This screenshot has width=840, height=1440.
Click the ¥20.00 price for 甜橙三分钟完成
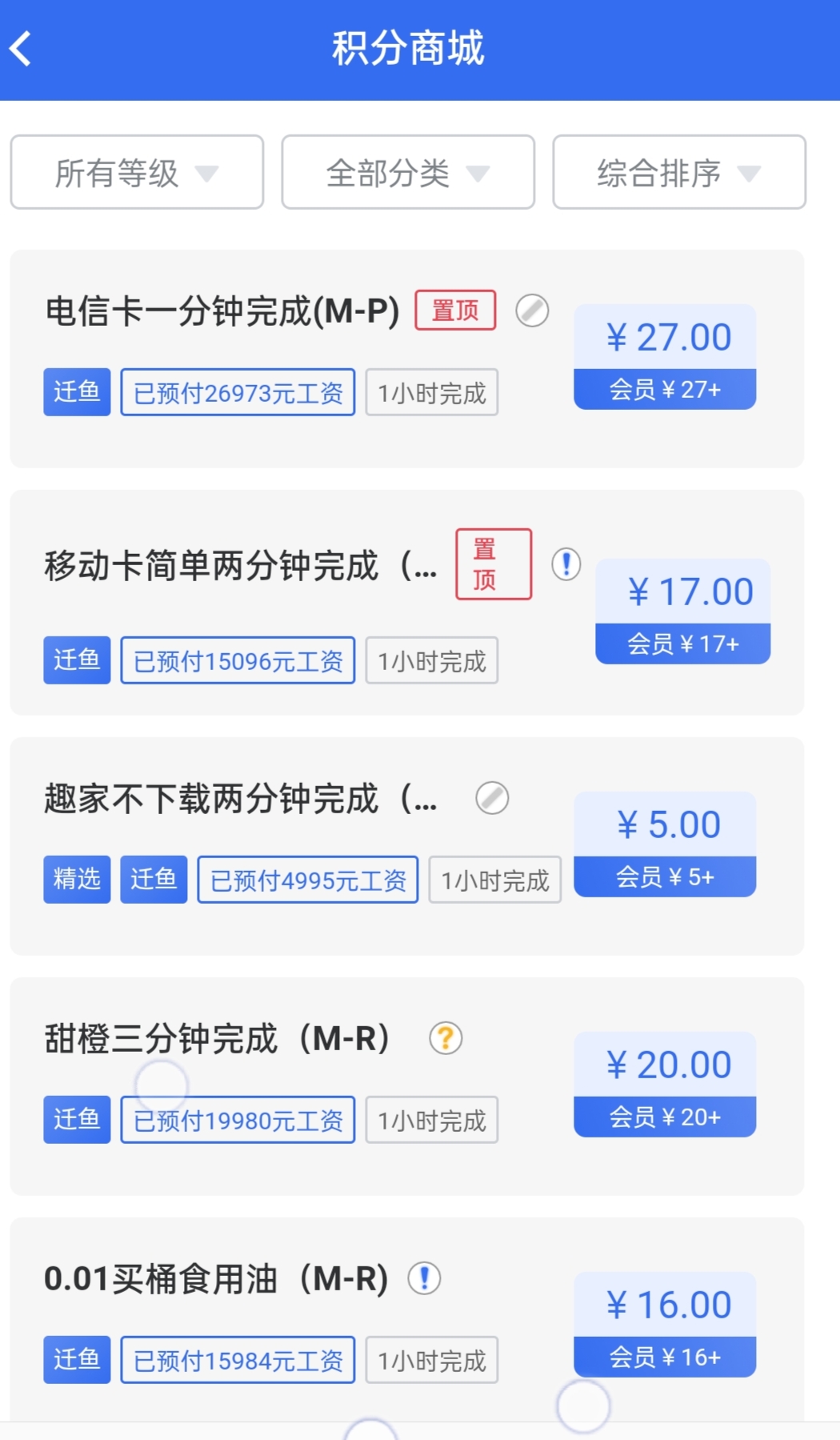[x=665, y=1064]
